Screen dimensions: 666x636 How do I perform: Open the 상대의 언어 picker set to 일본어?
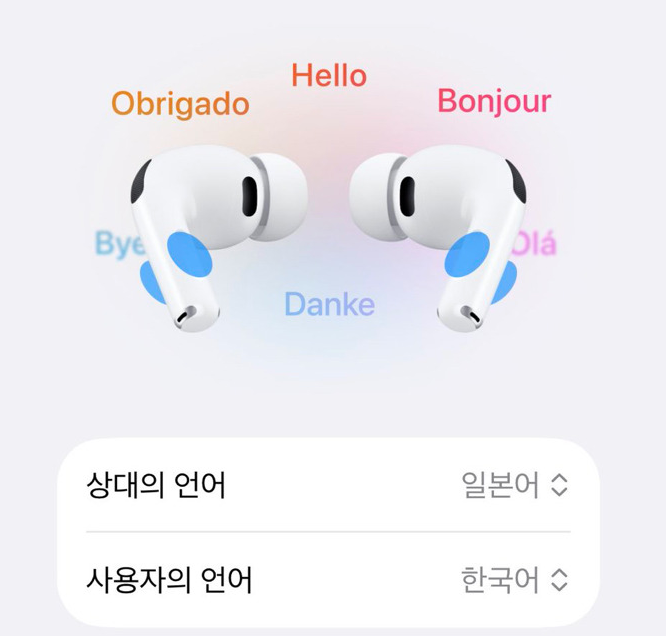[x=514, y=486]
